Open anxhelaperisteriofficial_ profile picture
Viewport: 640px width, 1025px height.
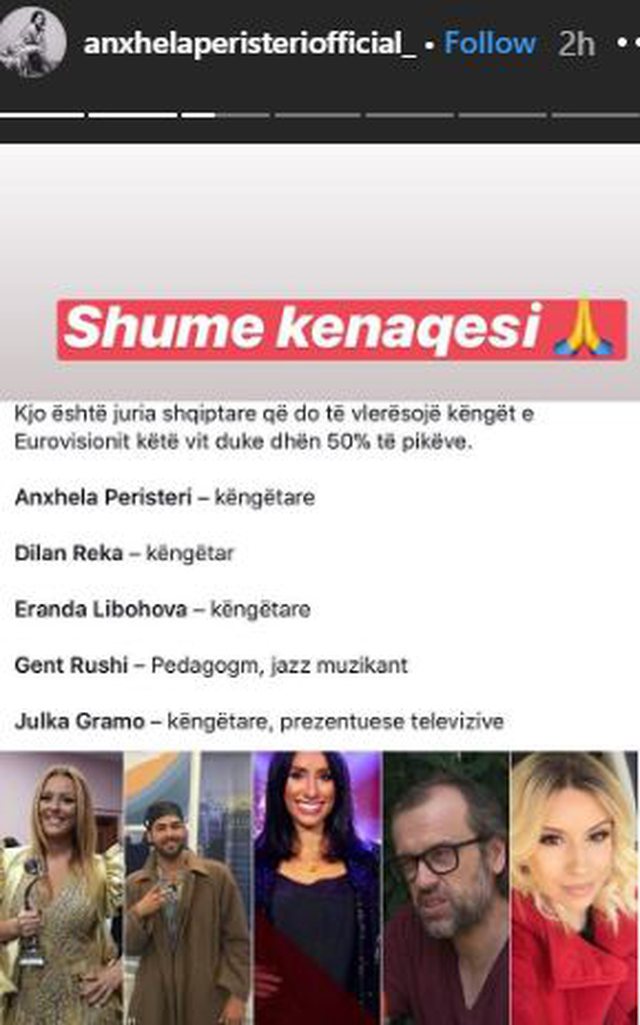coord(32,42)
